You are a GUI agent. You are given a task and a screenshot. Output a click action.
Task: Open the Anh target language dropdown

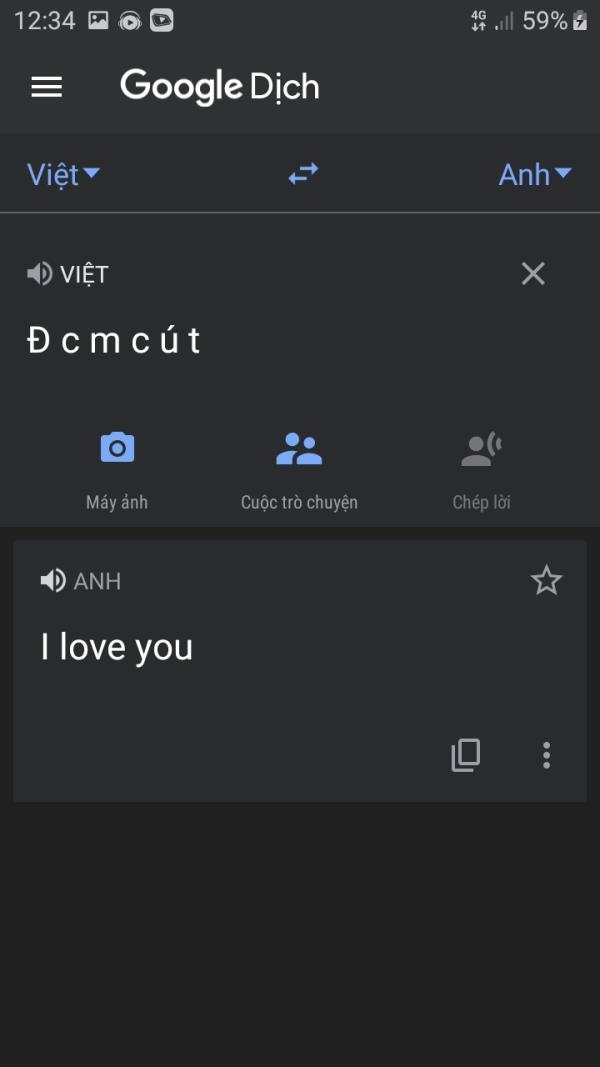tap(534, 174)
